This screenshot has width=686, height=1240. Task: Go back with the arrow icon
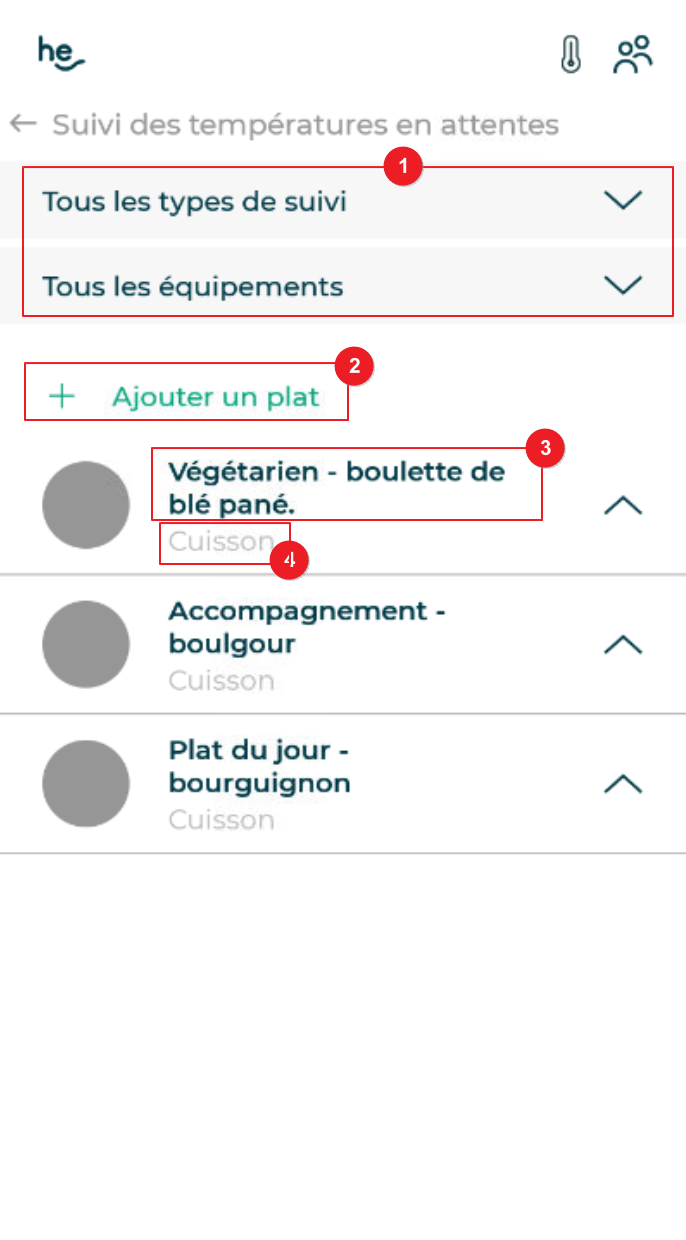tap(23, 124)
